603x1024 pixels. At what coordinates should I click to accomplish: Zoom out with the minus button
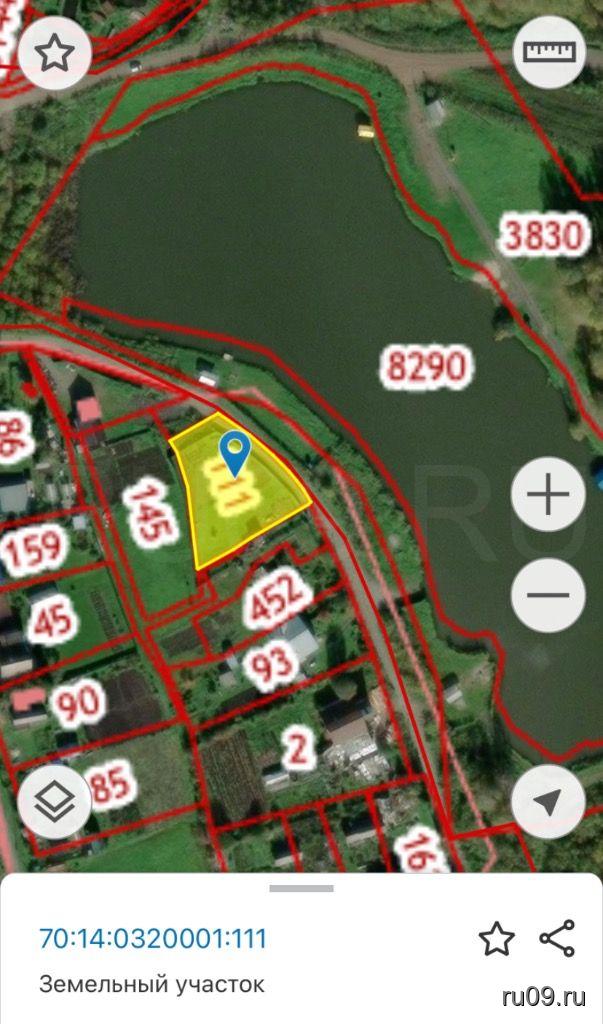(x=548, y=595)
